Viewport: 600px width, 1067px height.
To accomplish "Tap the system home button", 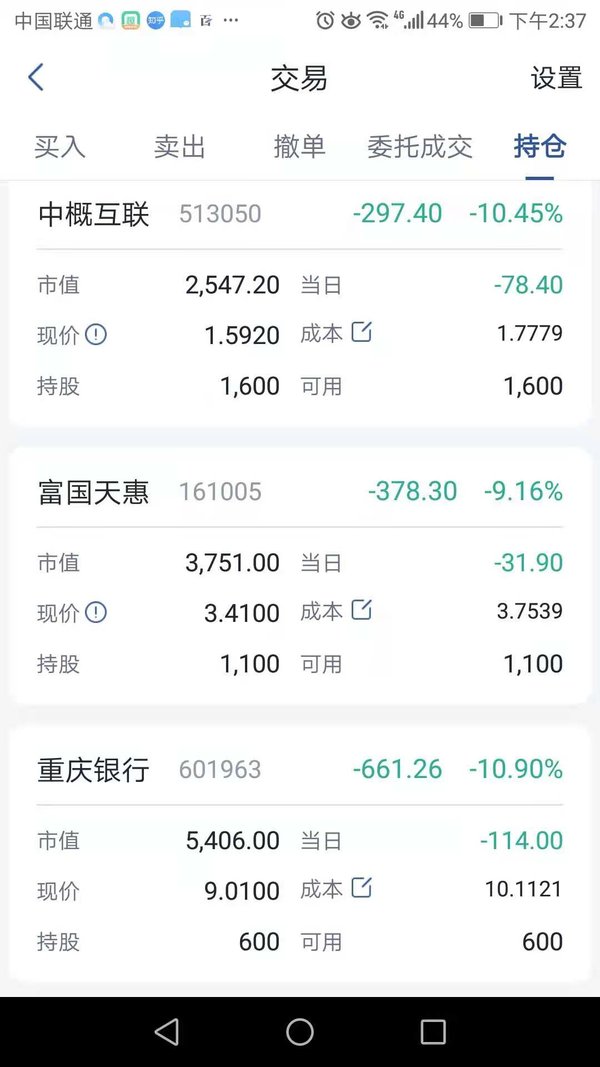I will (300, 1032).
